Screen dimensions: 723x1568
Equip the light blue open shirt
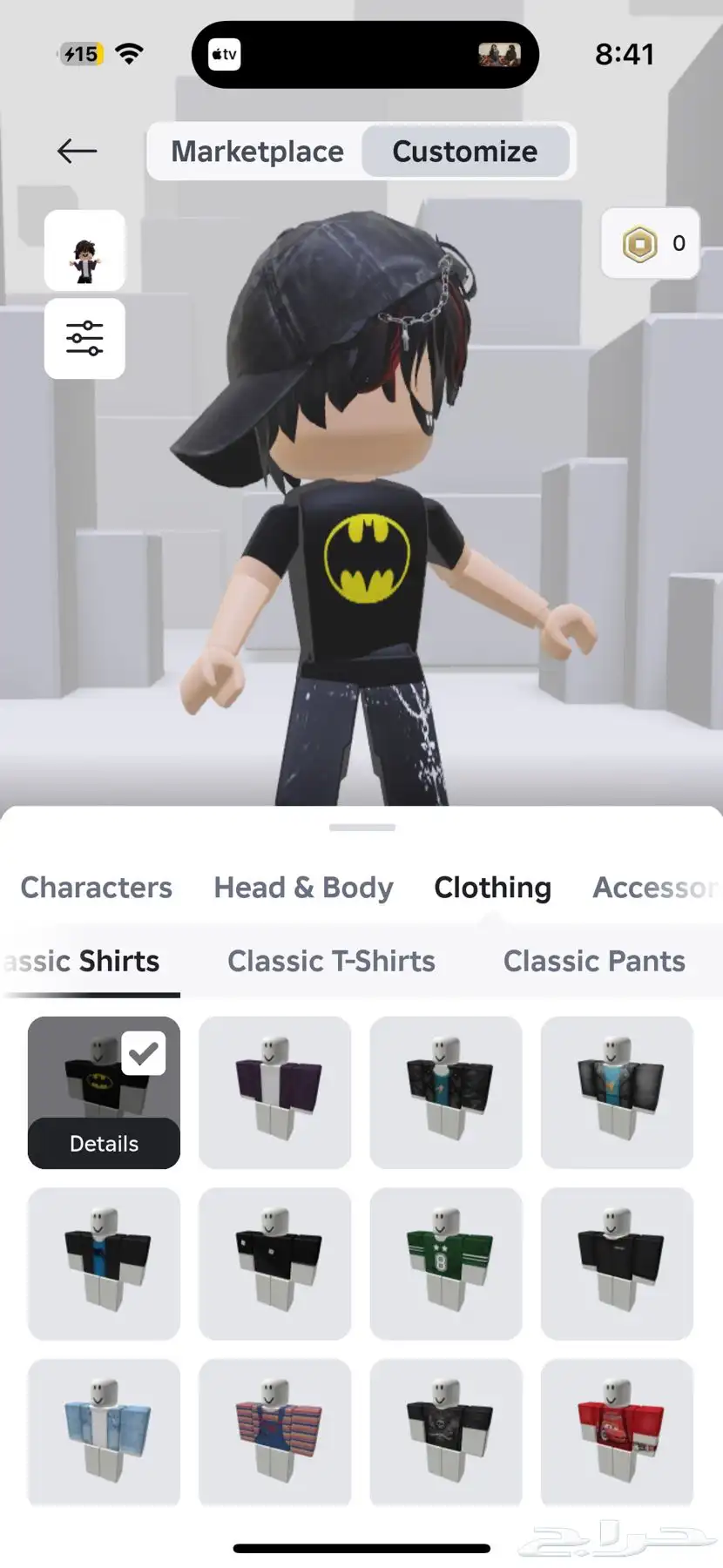[x=104, y=1433]
